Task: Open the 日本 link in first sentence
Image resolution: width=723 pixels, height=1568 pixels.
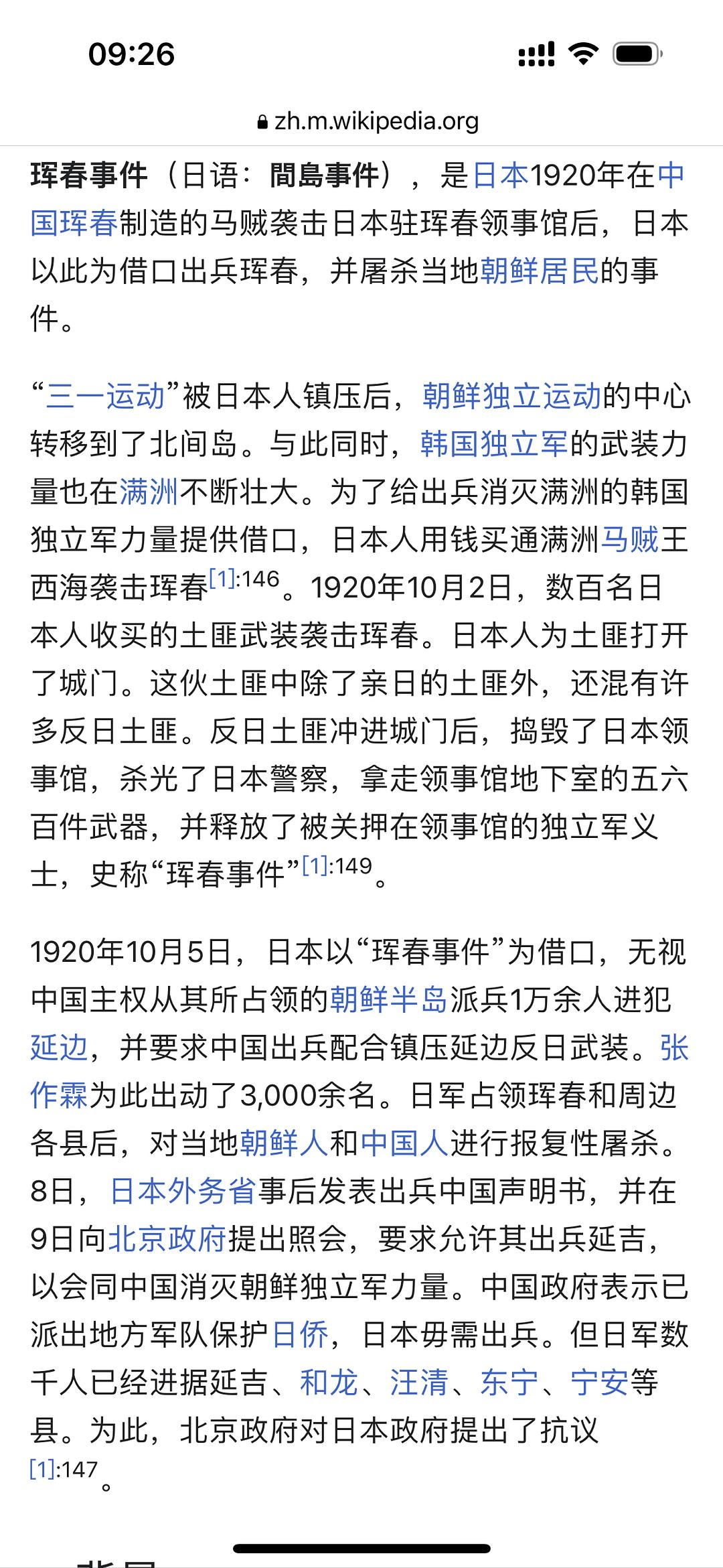Action: [x=501, y=175]
